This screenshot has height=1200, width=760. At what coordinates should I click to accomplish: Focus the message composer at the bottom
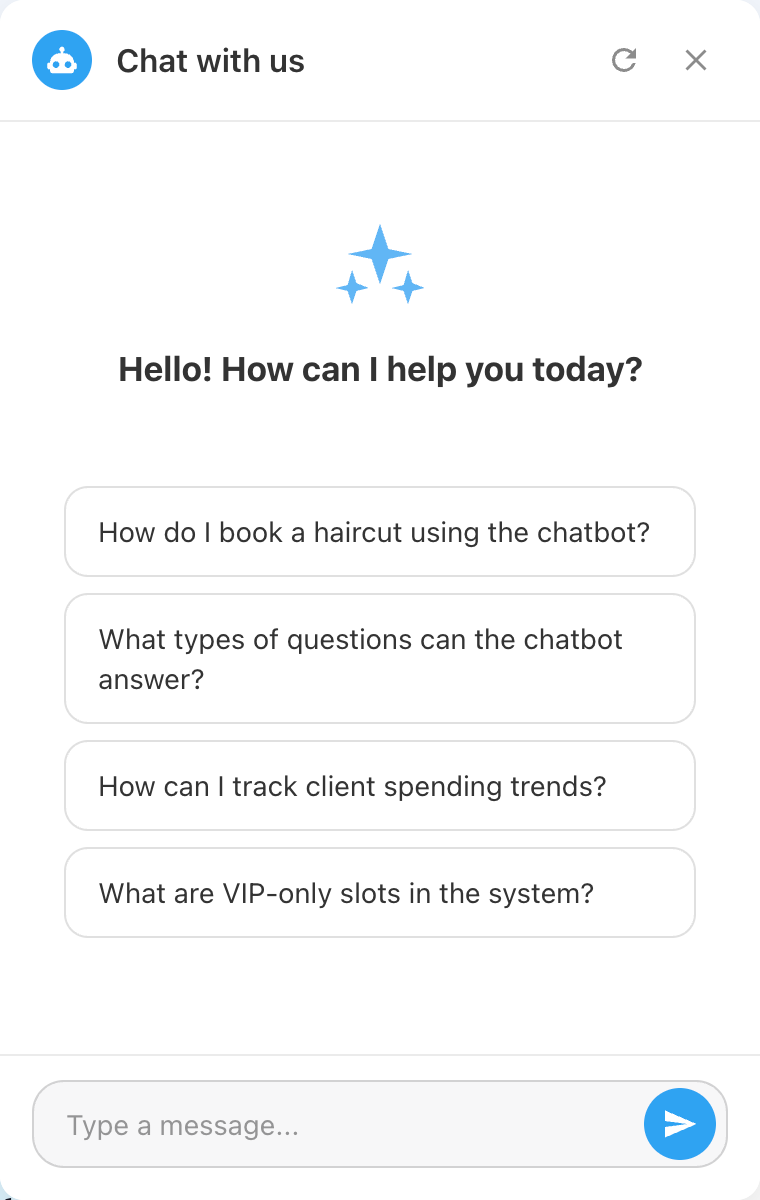click(x=300, y=1124)
